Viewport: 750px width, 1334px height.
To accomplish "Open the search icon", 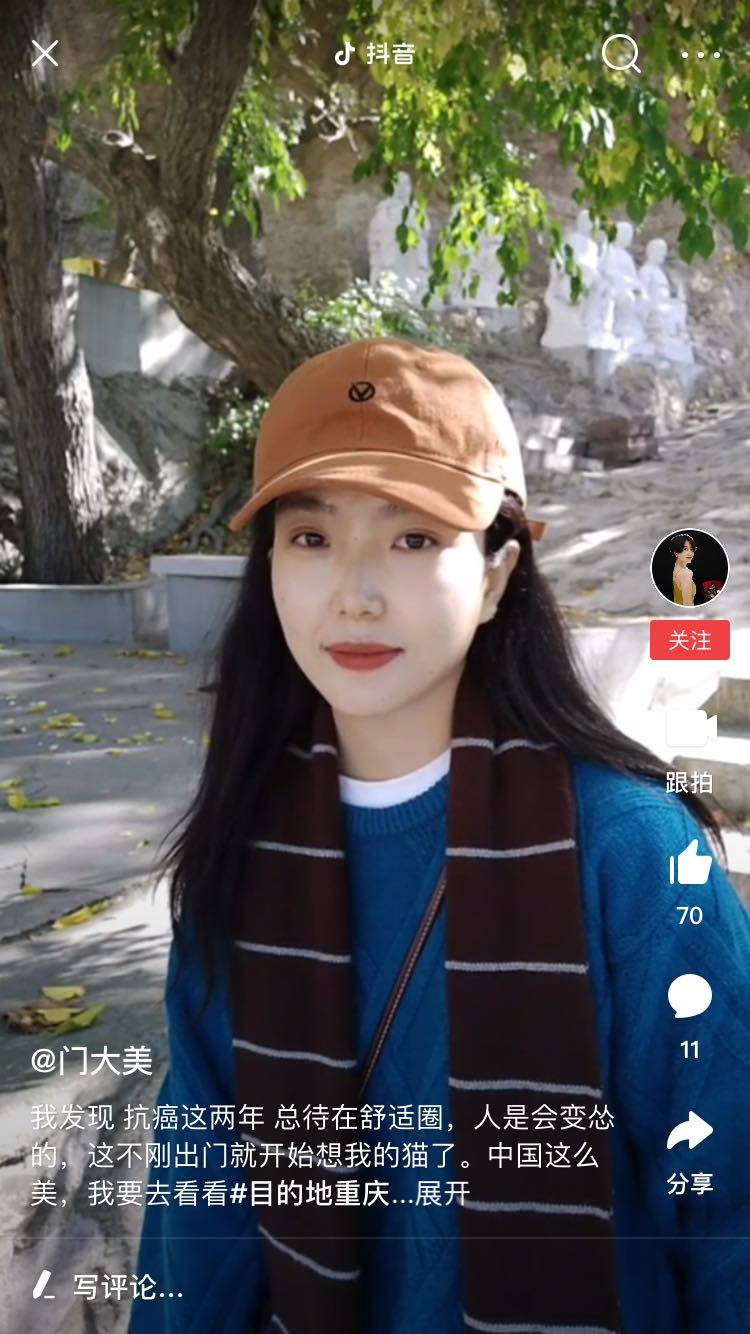I will point(620,54).
